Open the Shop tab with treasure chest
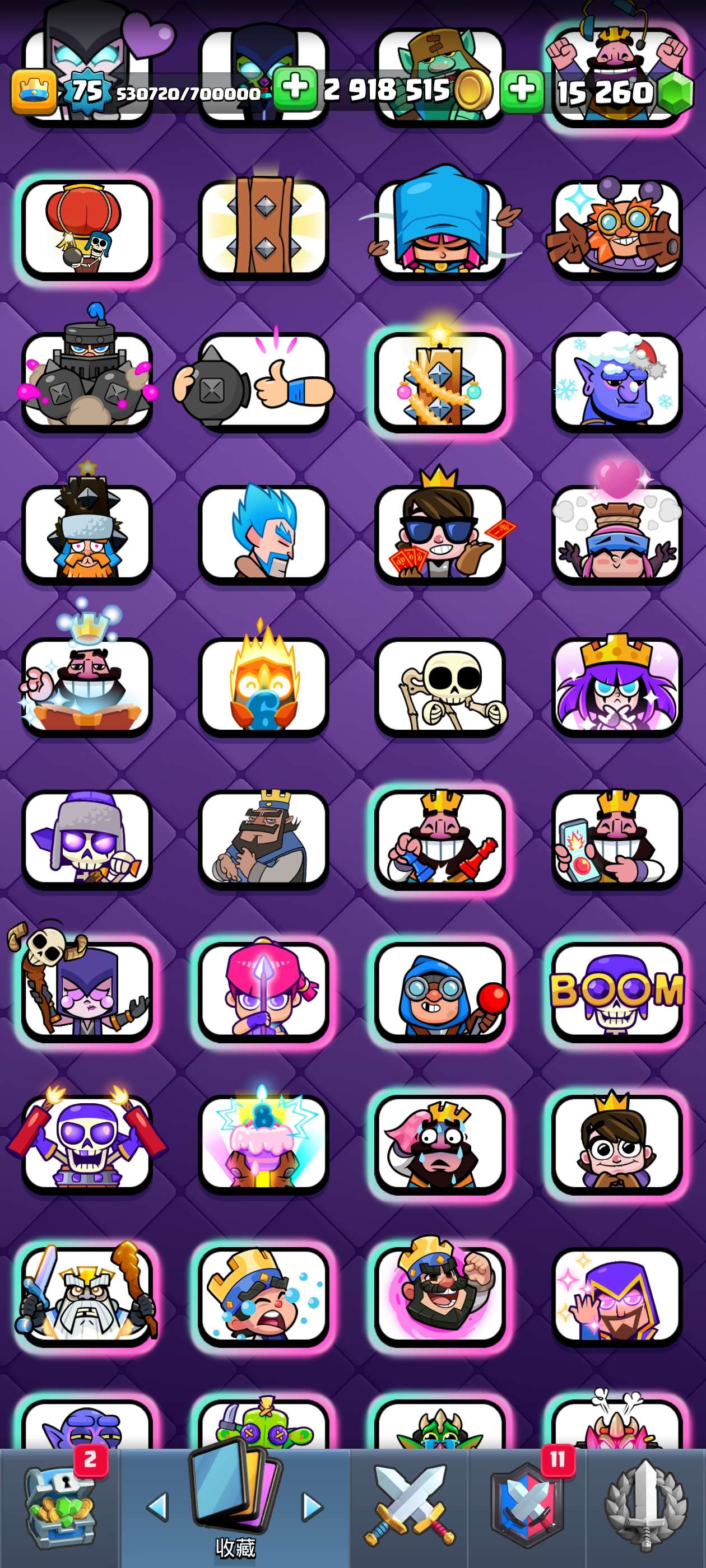Screen dimensions: 706x1568 click(x=59, y=1508)
